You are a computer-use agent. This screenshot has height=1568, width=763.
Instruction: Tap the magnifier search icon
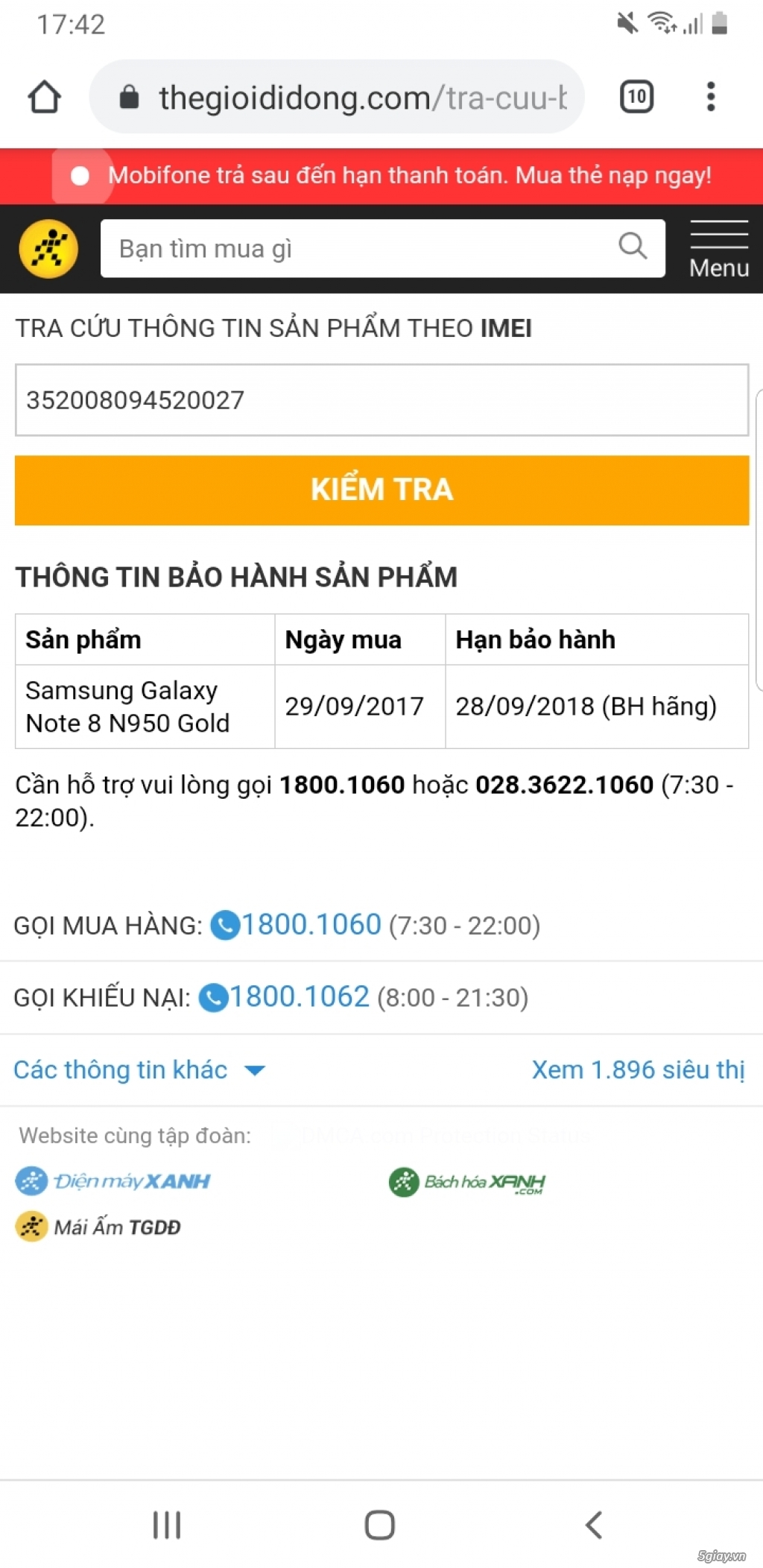(x=633, y=245)
